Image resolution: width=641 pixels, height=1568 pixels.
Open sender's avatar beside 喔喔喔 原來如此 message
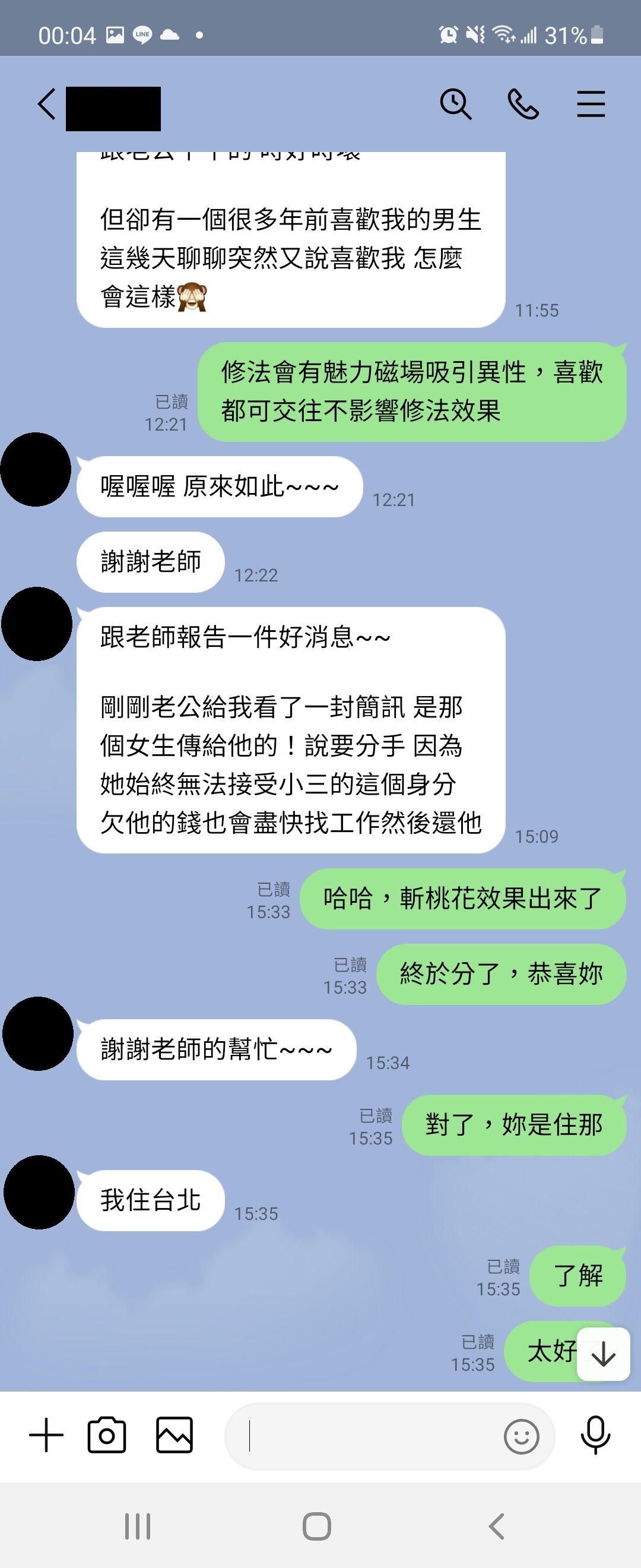(36, 469)
